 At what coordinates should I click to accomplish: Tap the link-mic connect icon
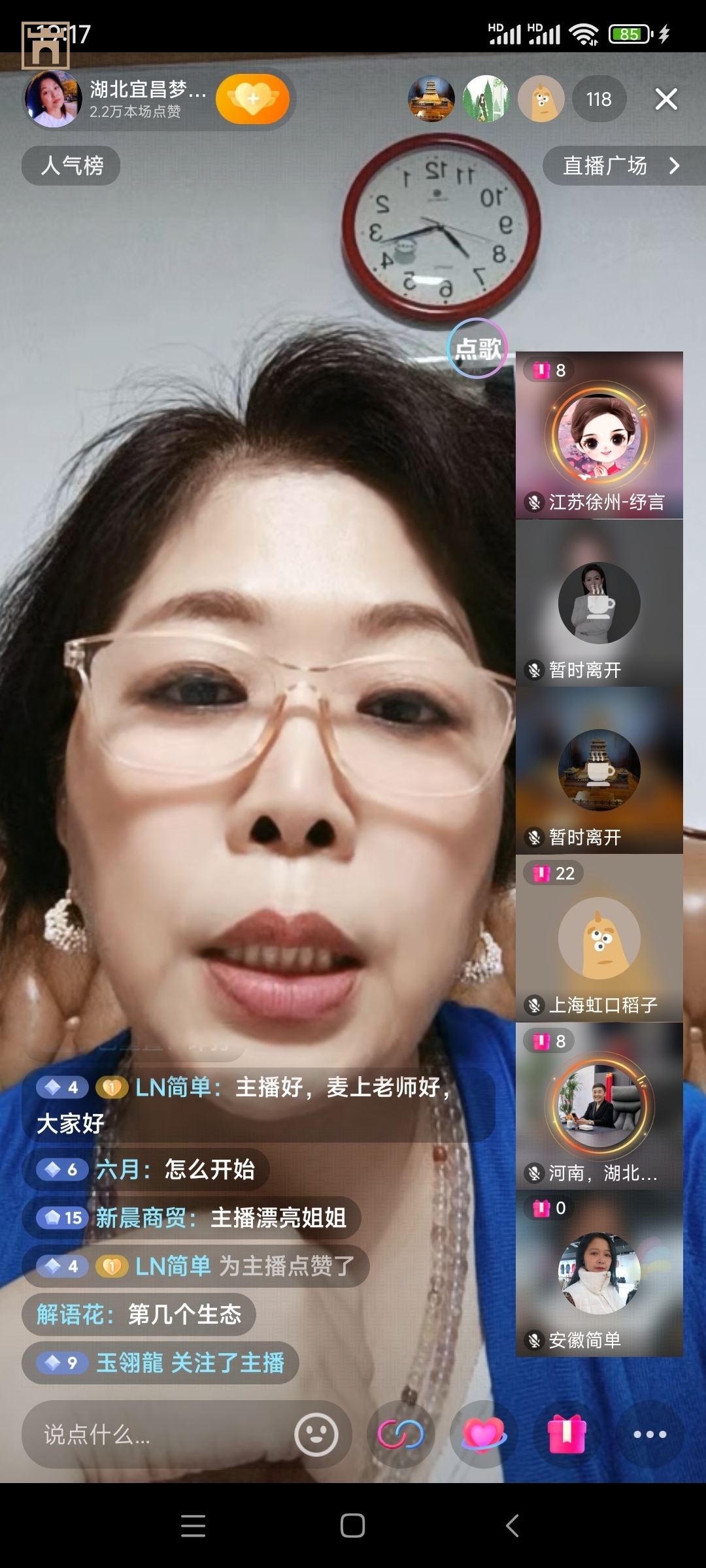pos(400,1435)
